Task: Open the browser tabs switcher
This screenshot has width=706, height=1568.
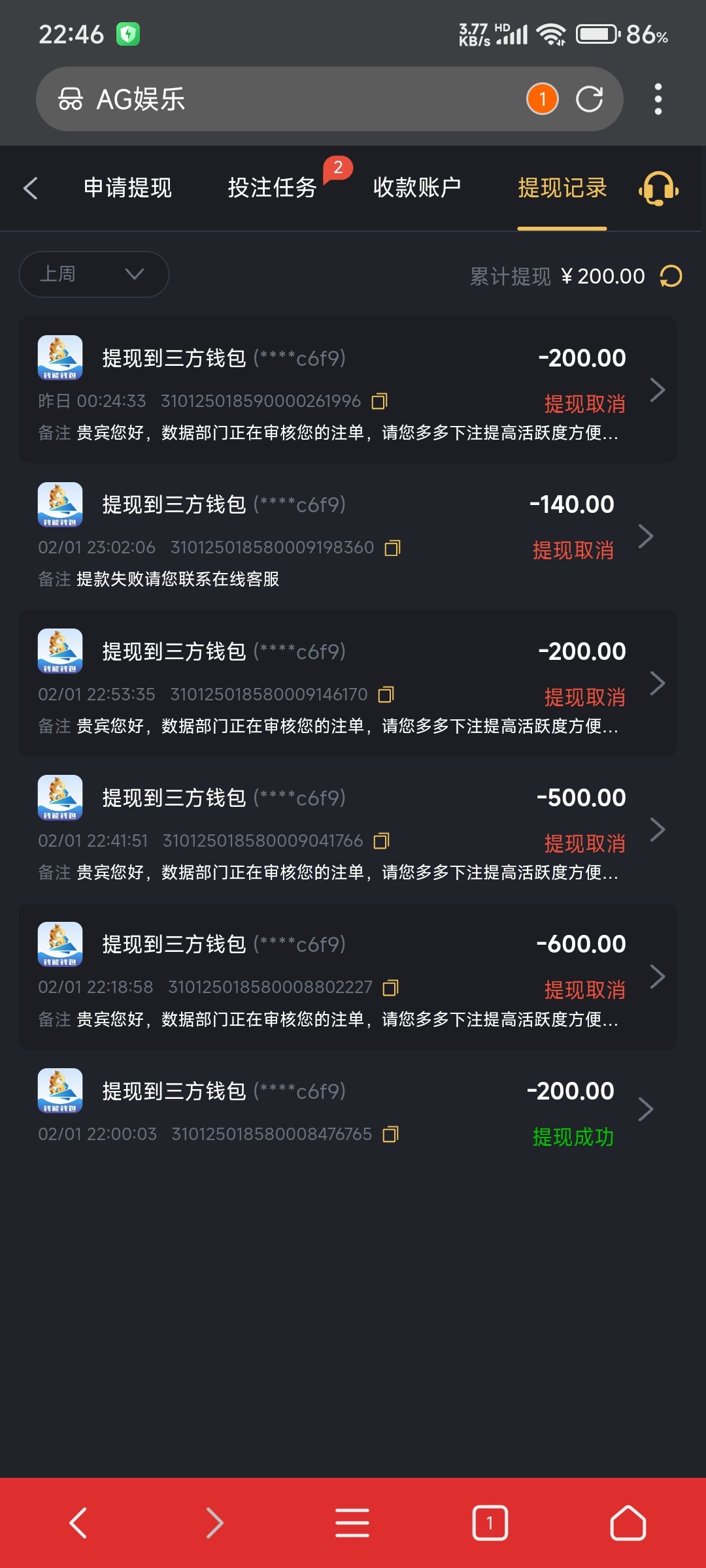Action: click(x=490, y=1524)
